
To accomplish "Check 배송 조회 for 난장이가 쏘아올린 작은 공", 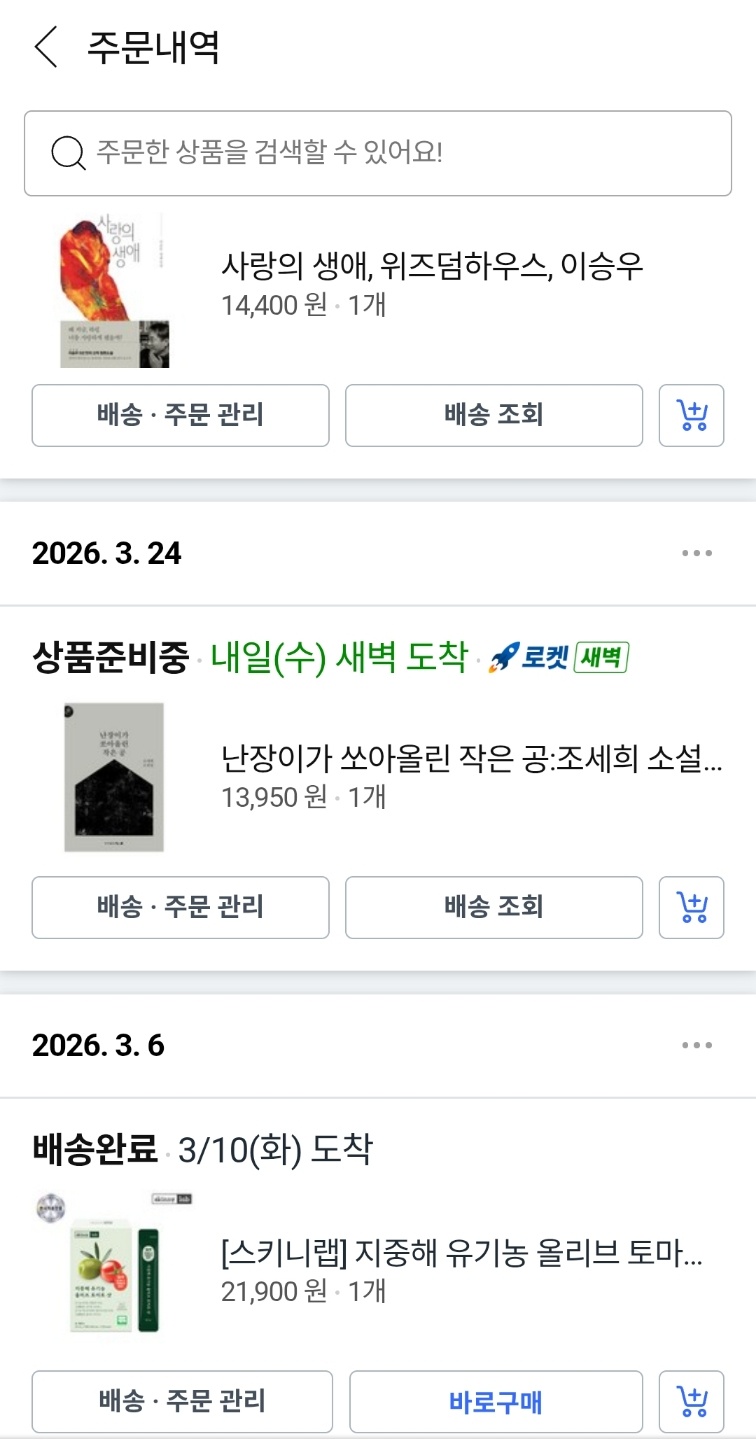I will pyautogui.click(x=494, y=907).
